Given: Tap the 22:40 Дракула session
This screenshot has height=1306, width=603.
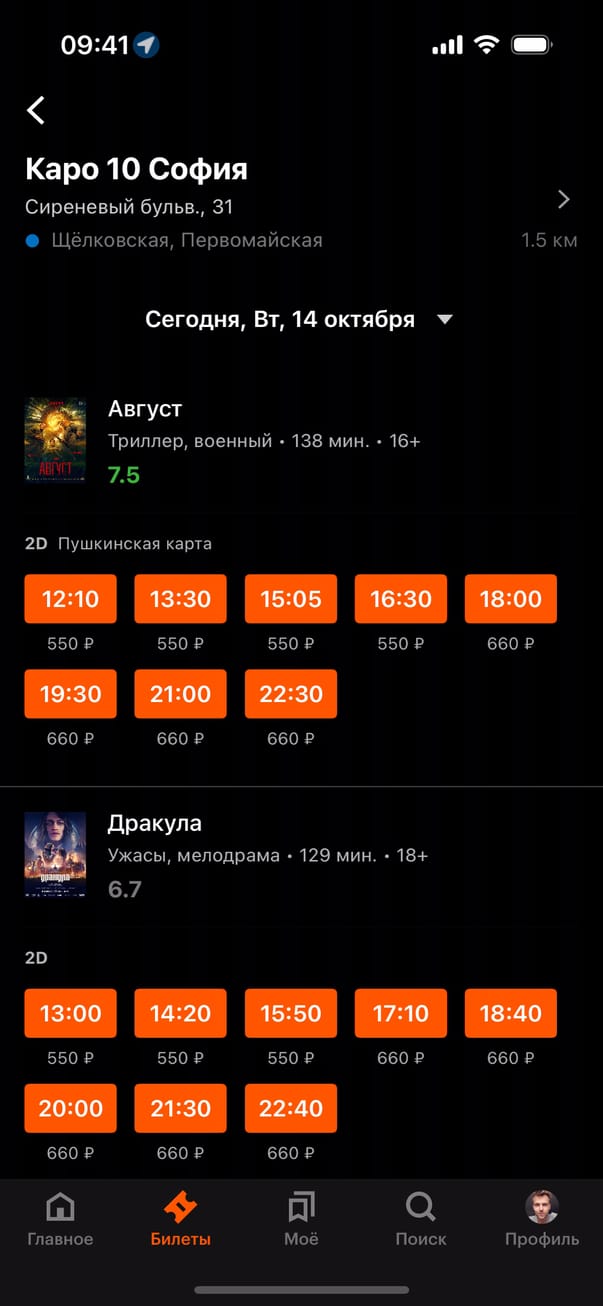Looking at the screenshot, I should [290, 1109].
